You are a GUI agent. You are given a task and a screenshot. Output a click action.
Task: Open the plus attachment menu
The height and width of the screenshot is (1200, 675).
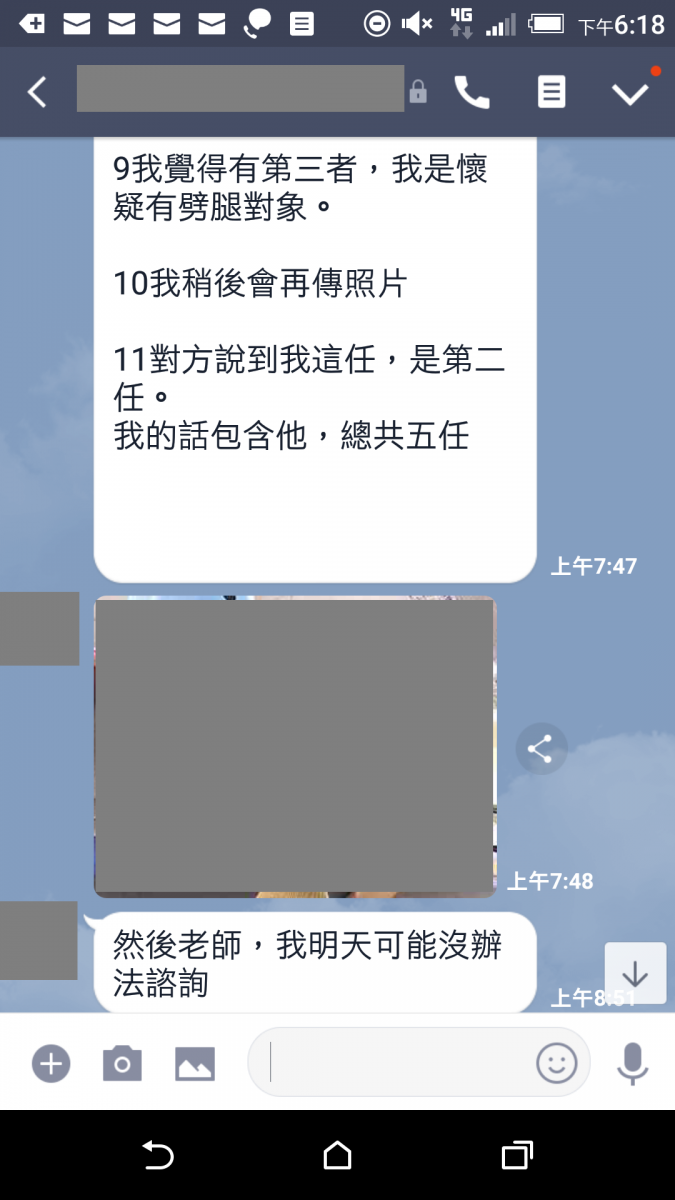(51, 1063)
